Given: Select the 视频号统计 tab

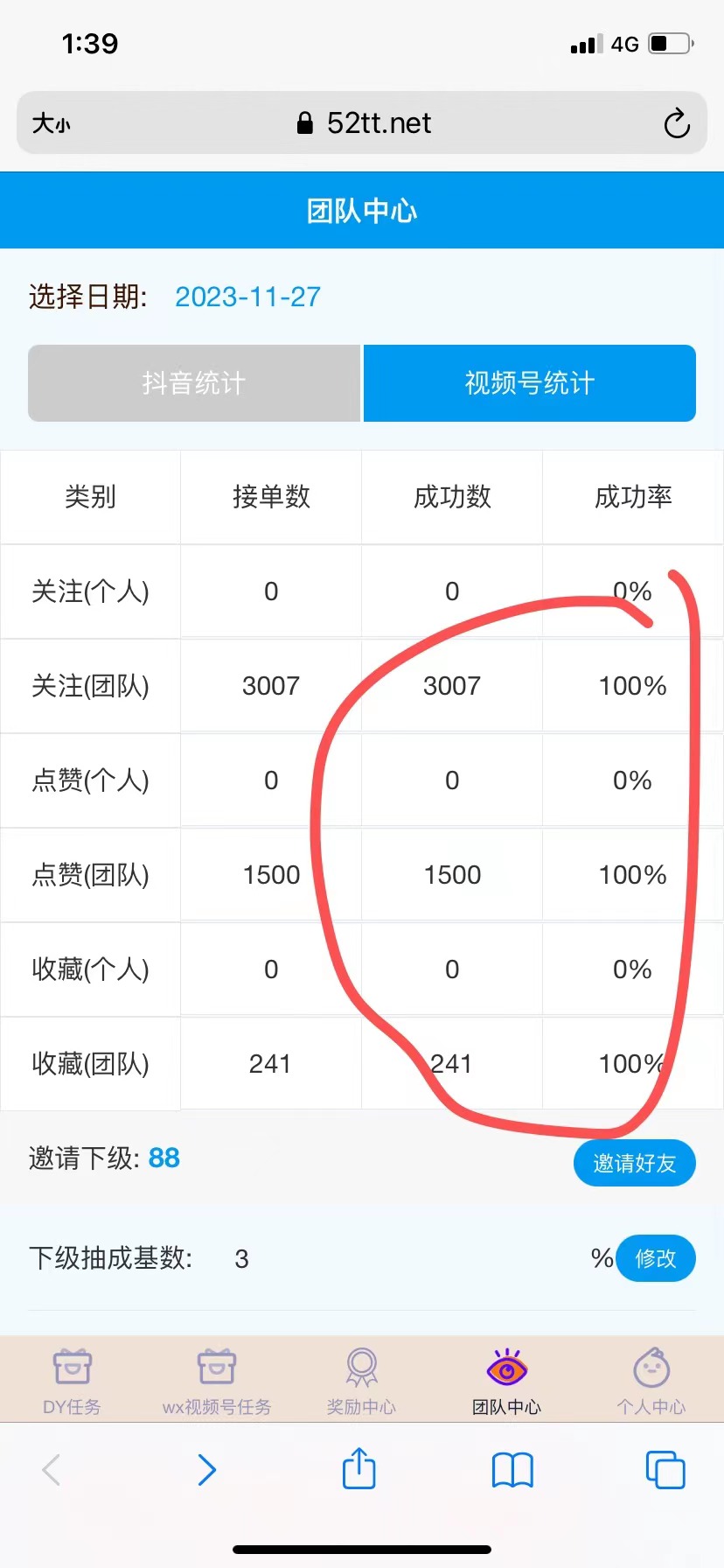Looking at the screenshot, I should [x=530, y=383].
